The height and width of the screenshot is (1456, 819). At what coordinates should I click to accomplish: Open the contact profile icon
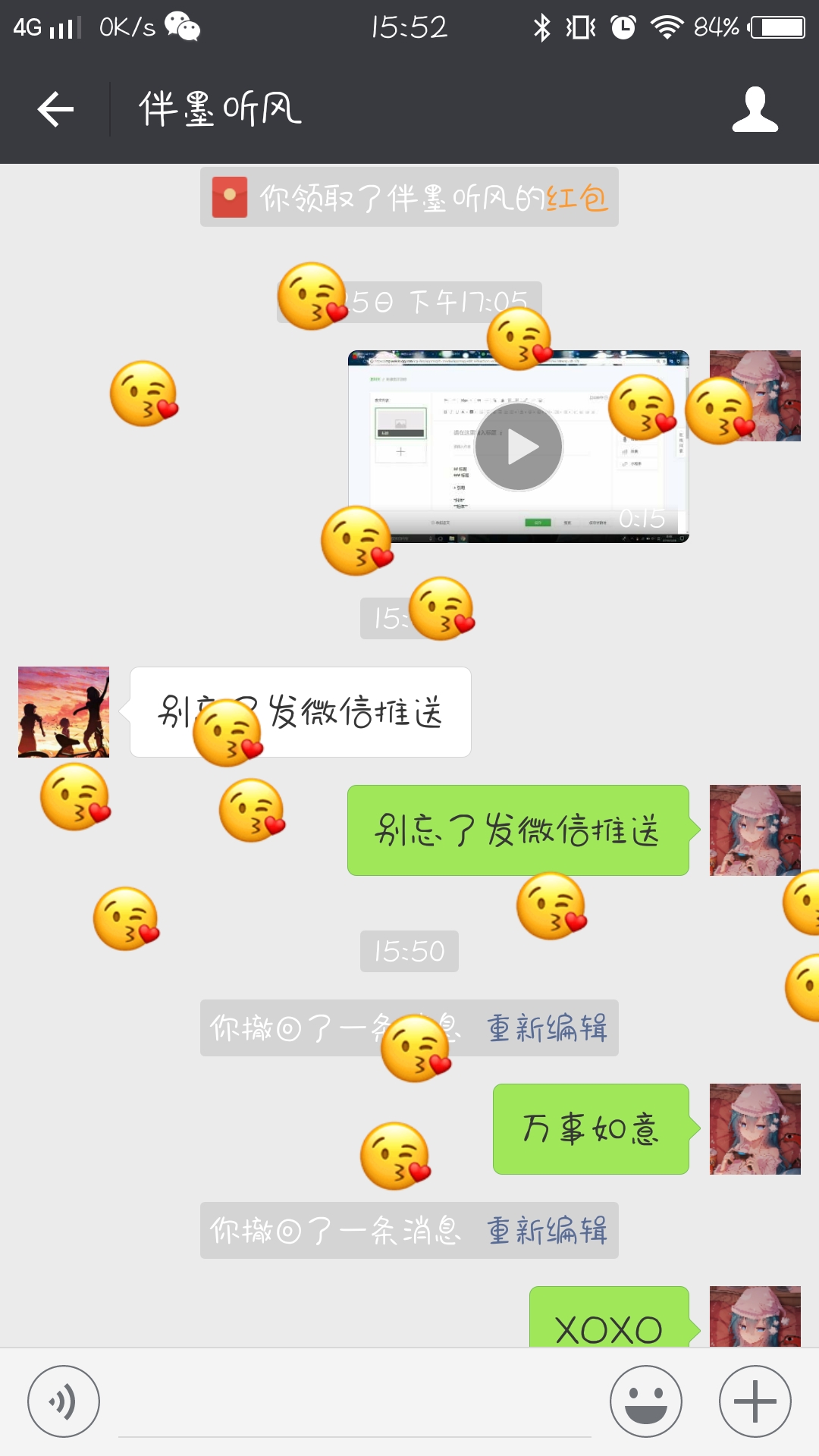[755, 109]
